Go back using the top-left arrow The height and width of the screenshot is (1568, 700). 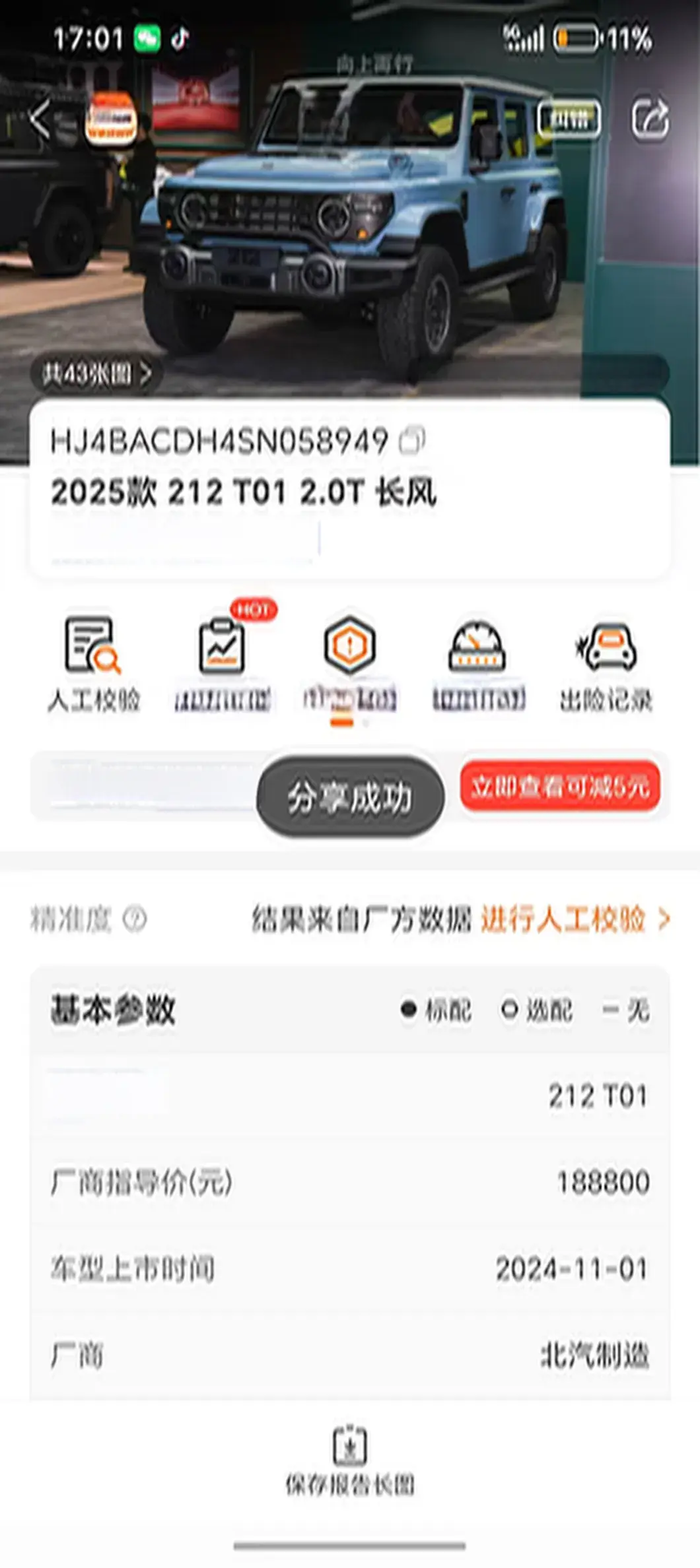[41, 119]
